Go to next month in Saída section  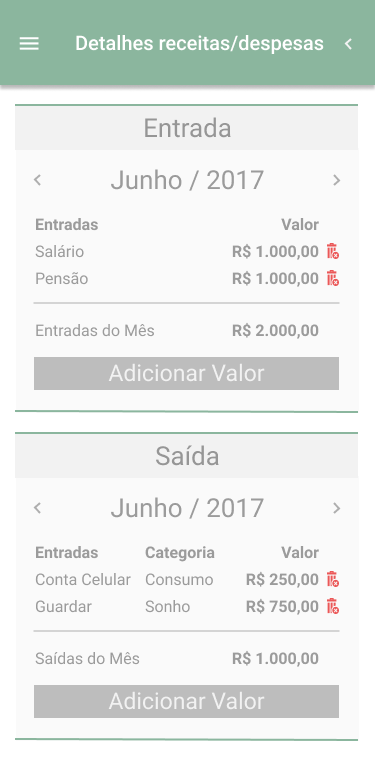point(337,508)
